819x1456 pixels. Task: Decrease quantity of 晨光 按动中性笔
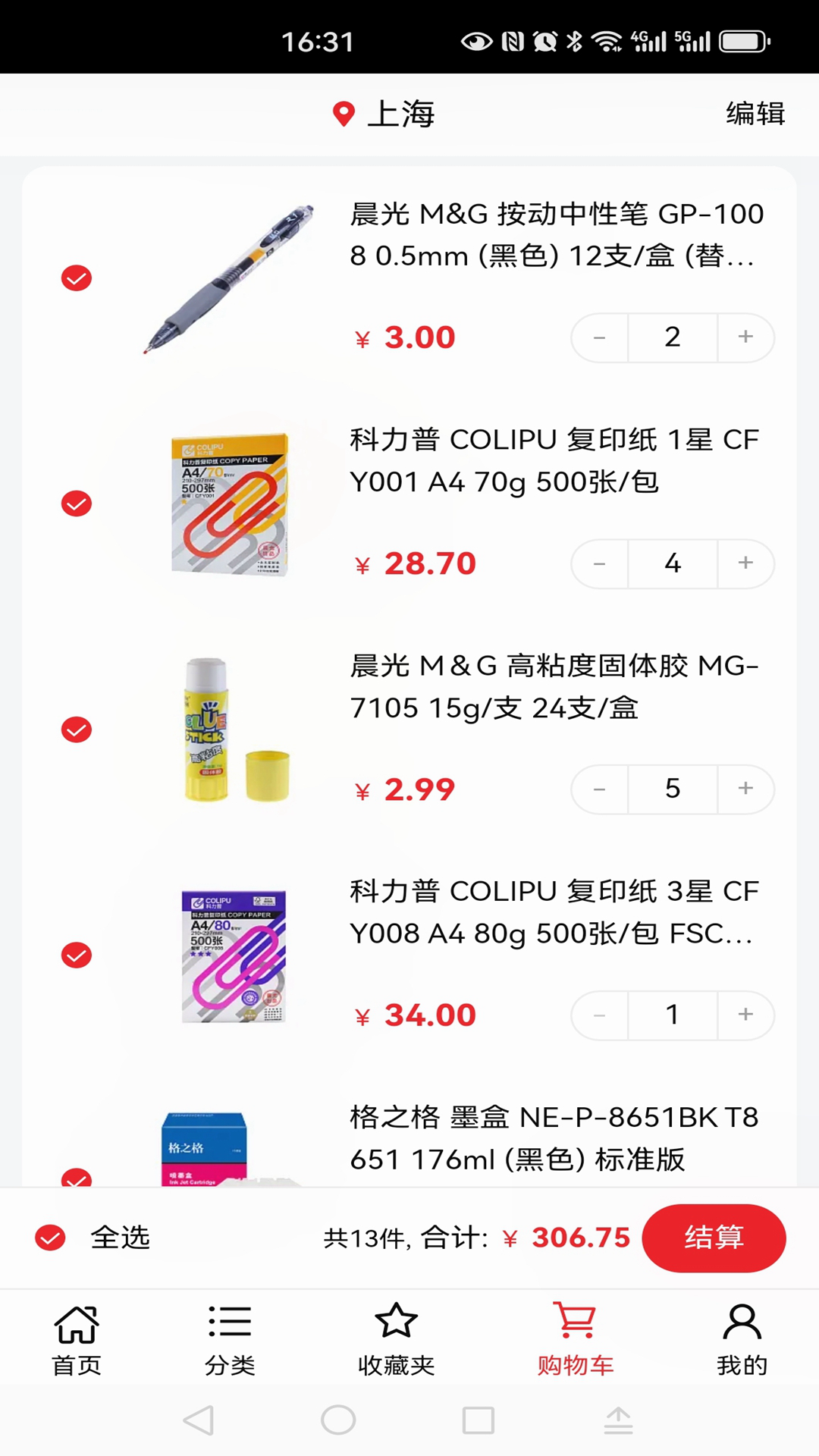pos(600,337)
